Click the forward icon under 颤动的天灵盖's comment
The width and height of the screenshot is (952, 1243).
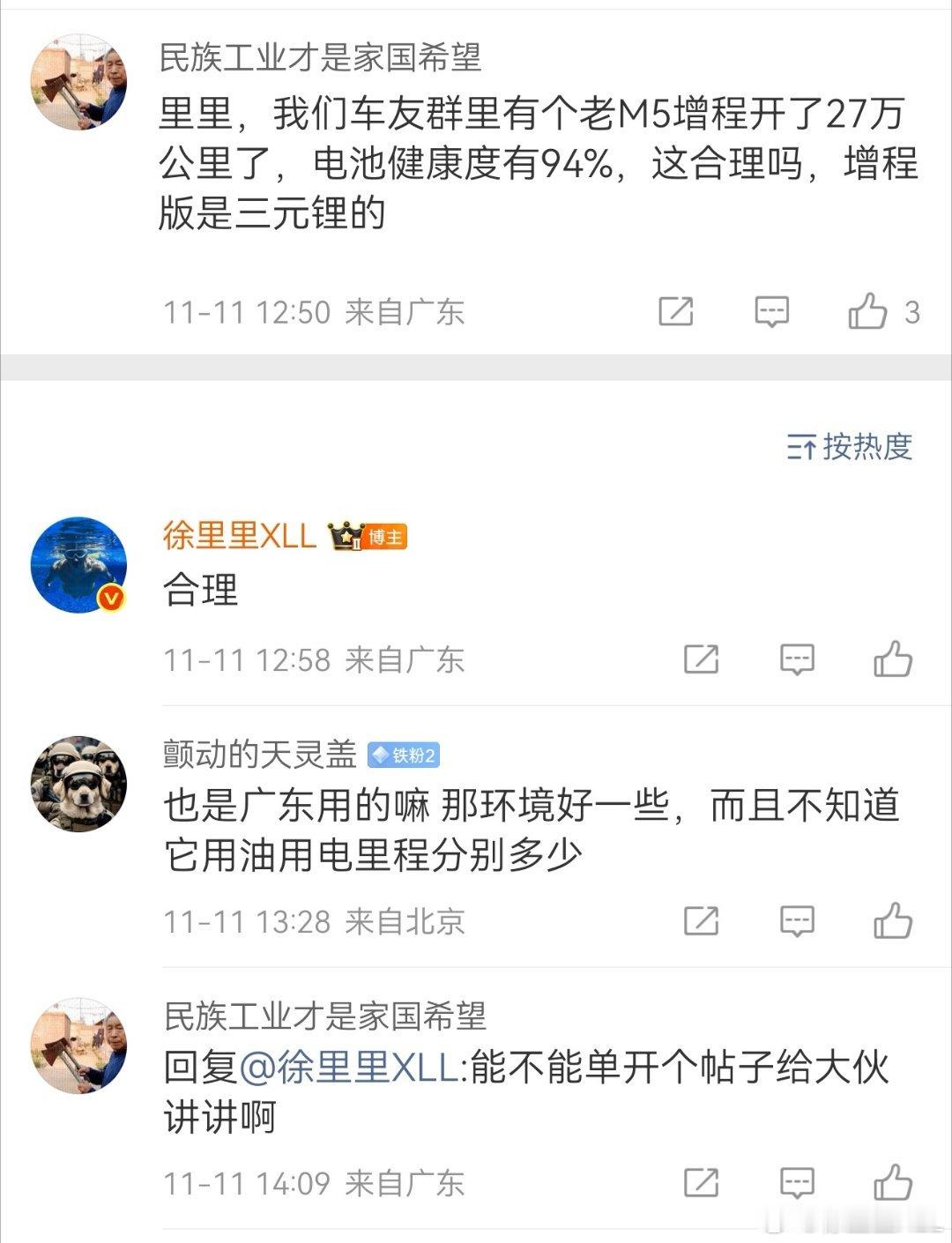[x=699, y=922]
